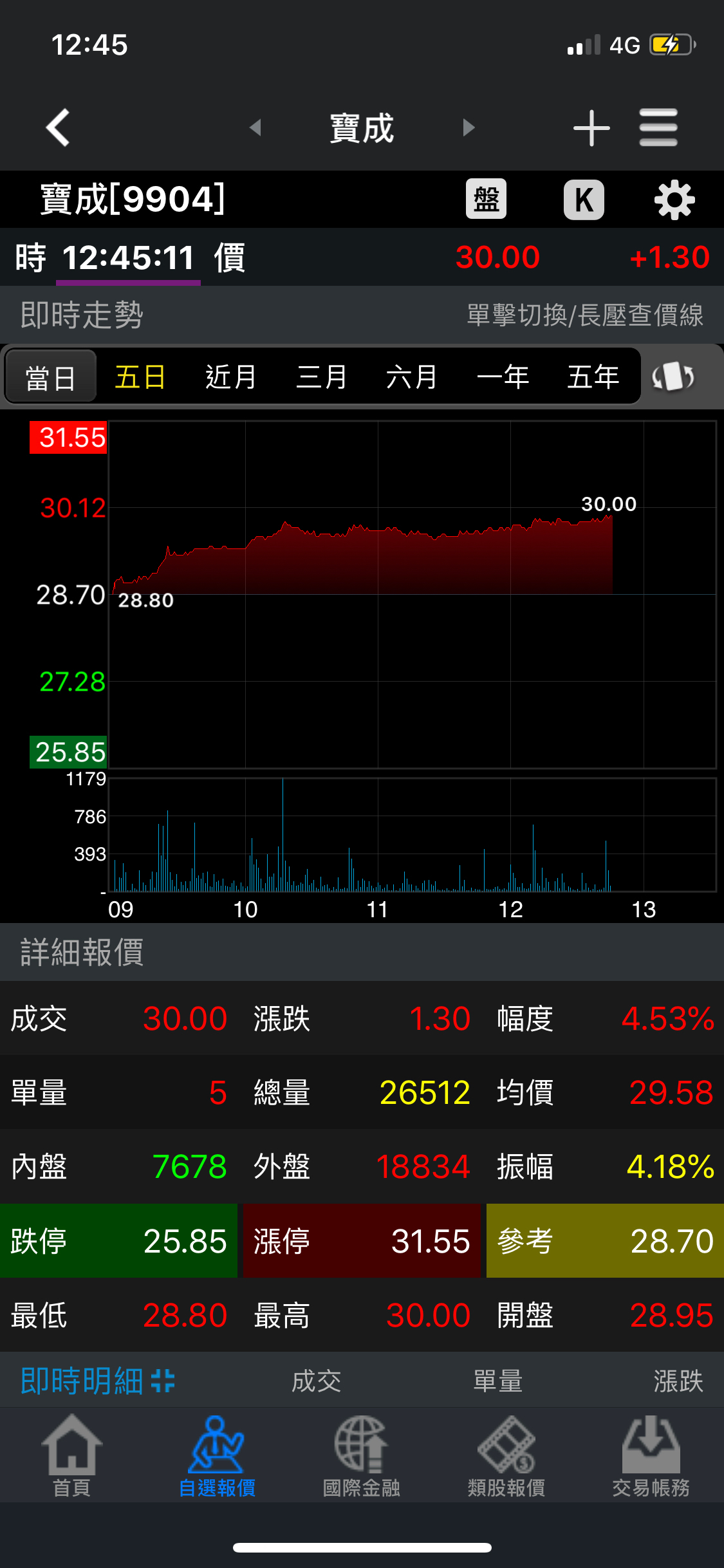Select the 當日 chart range

51,377
